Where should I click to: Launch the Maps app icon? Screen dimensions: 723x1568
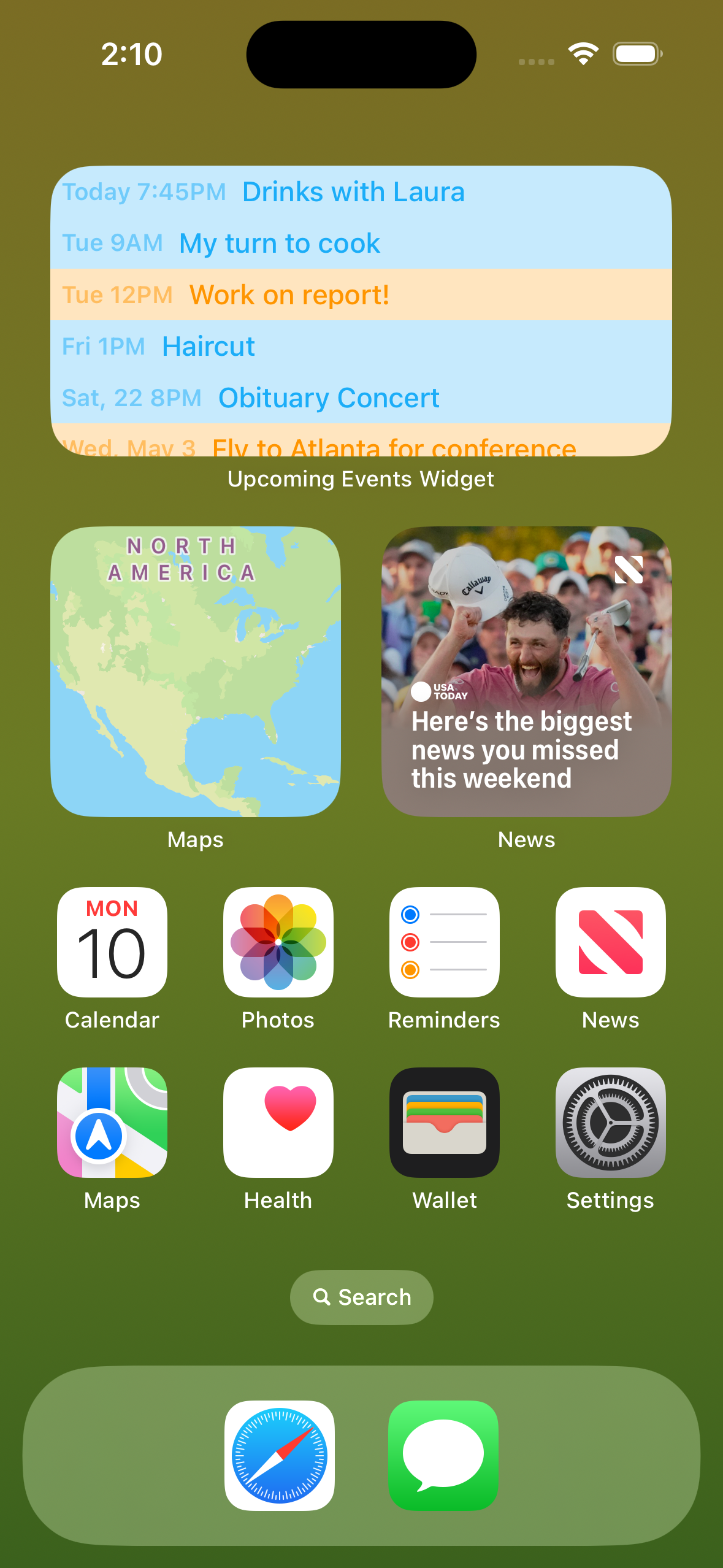point(112,1123)
